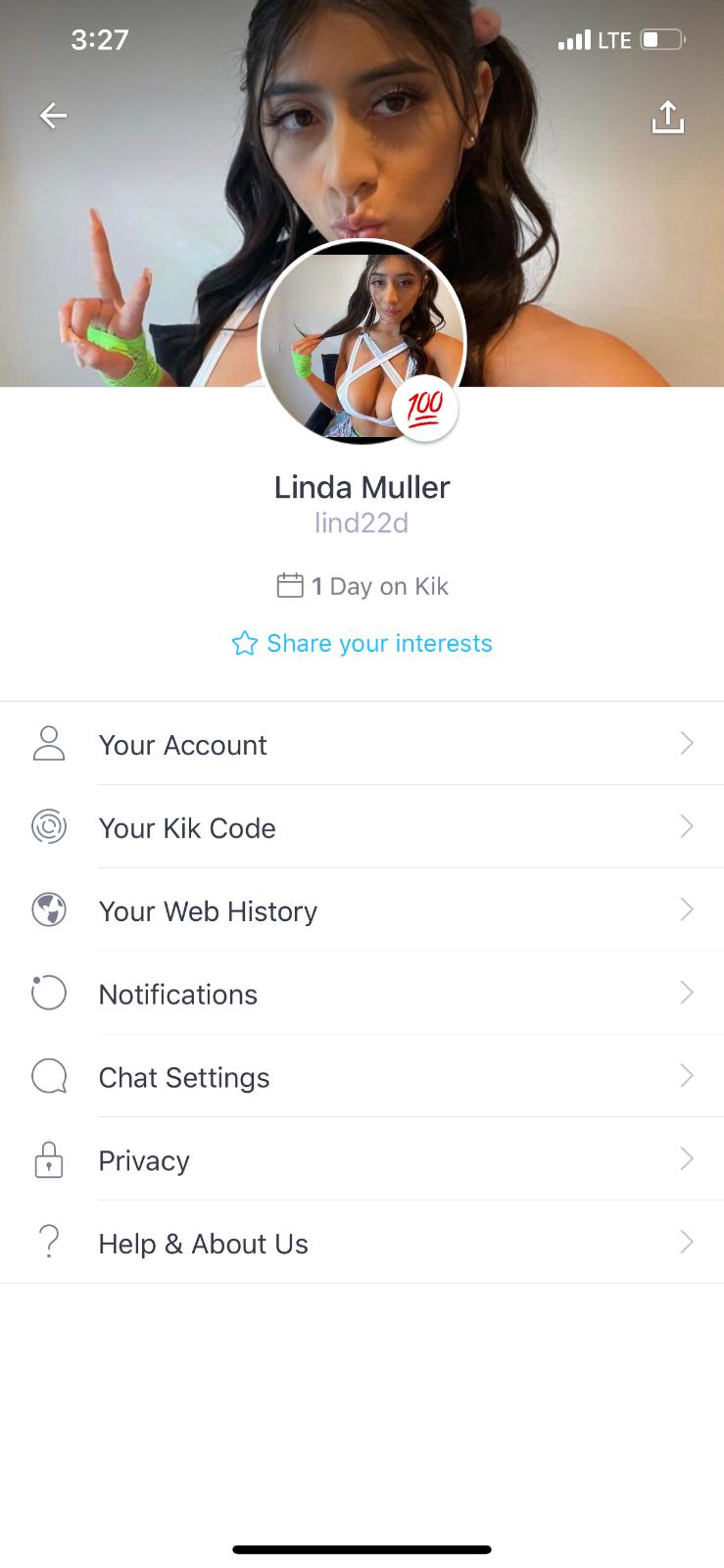Share this Kik profile
This screenshot has height=1568, width=724.
tap(667, 117)
